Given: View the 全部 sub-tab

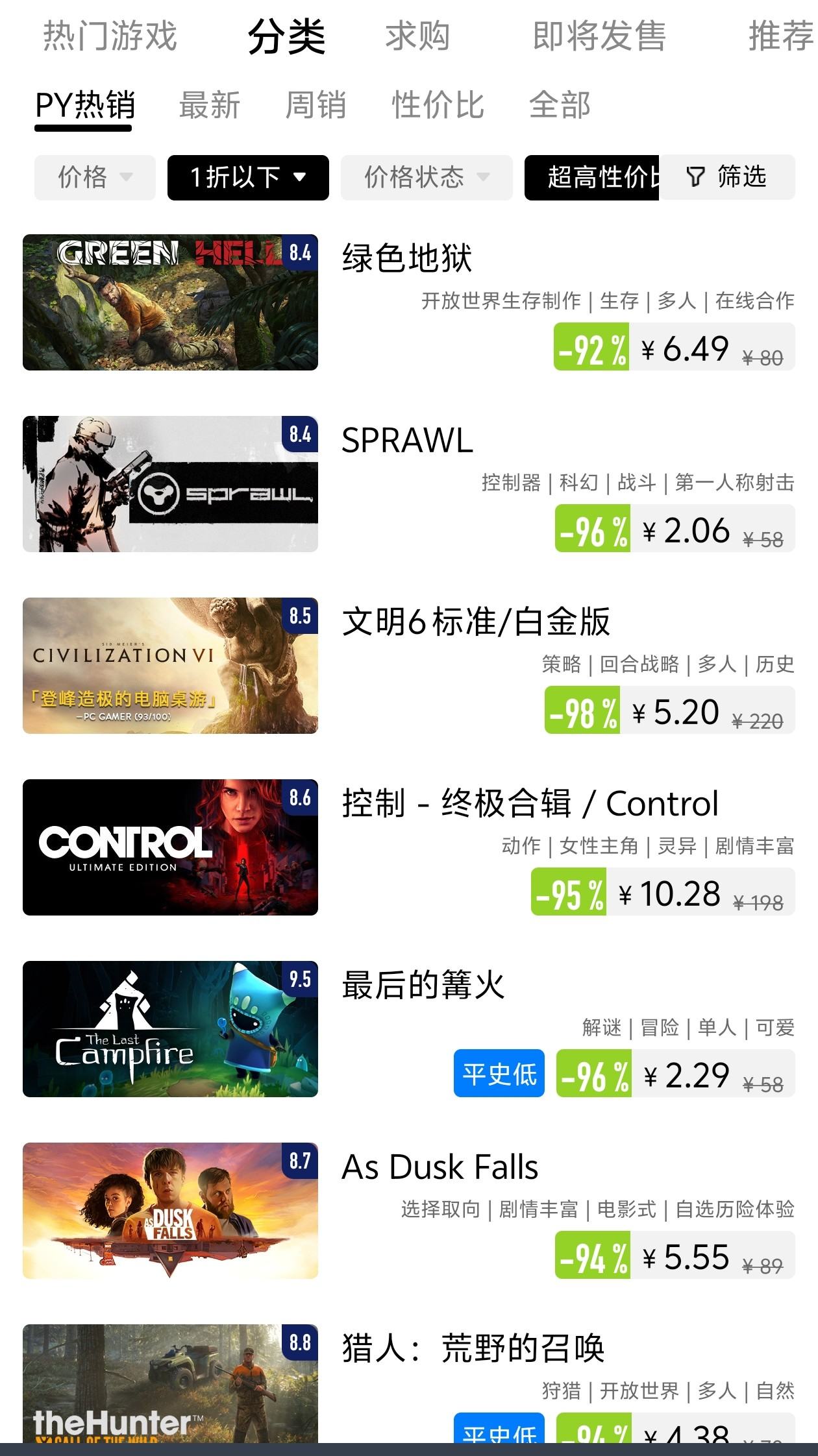Looking at the screenshot, I should [x=560, y=105].
